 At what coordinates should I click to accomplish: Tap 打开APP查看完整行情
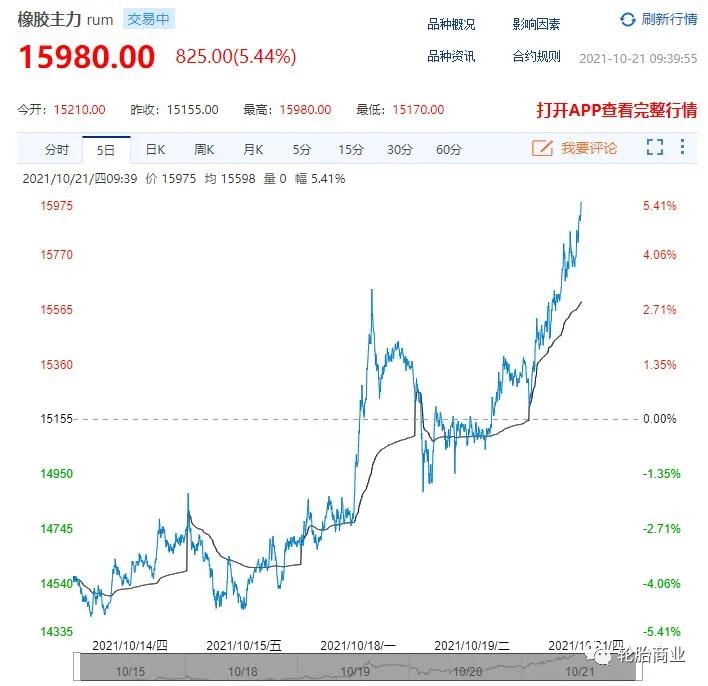[x=616, y=110]
